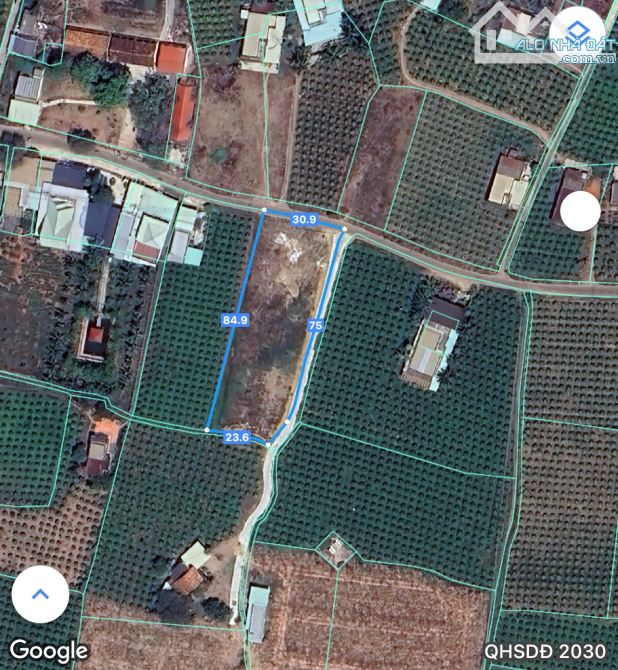Tap the blank white circle button
618x670 pixels.
(580, 211)
